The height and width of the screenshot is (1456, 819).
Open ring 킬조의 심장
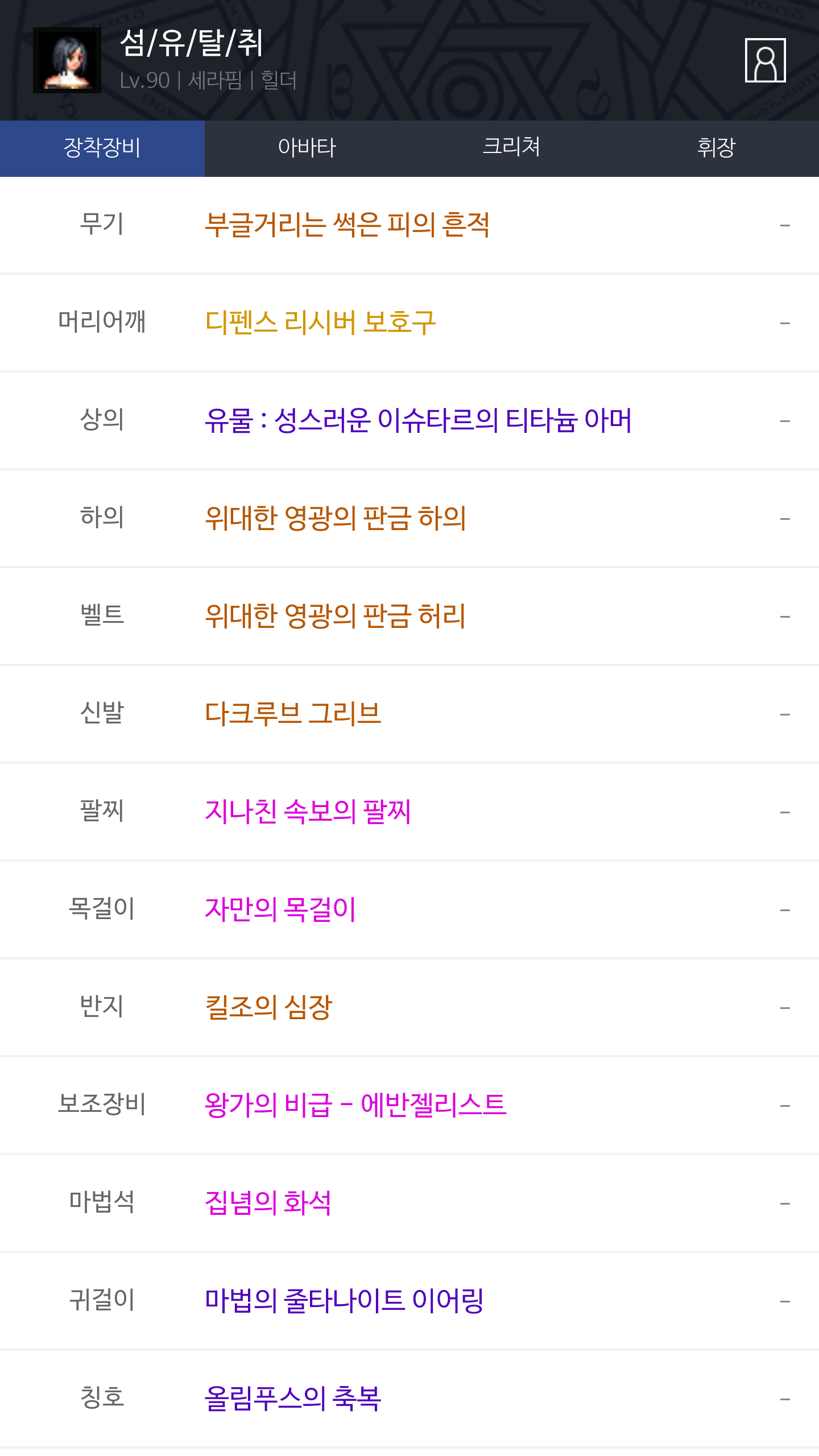[x=268, y=1007]
